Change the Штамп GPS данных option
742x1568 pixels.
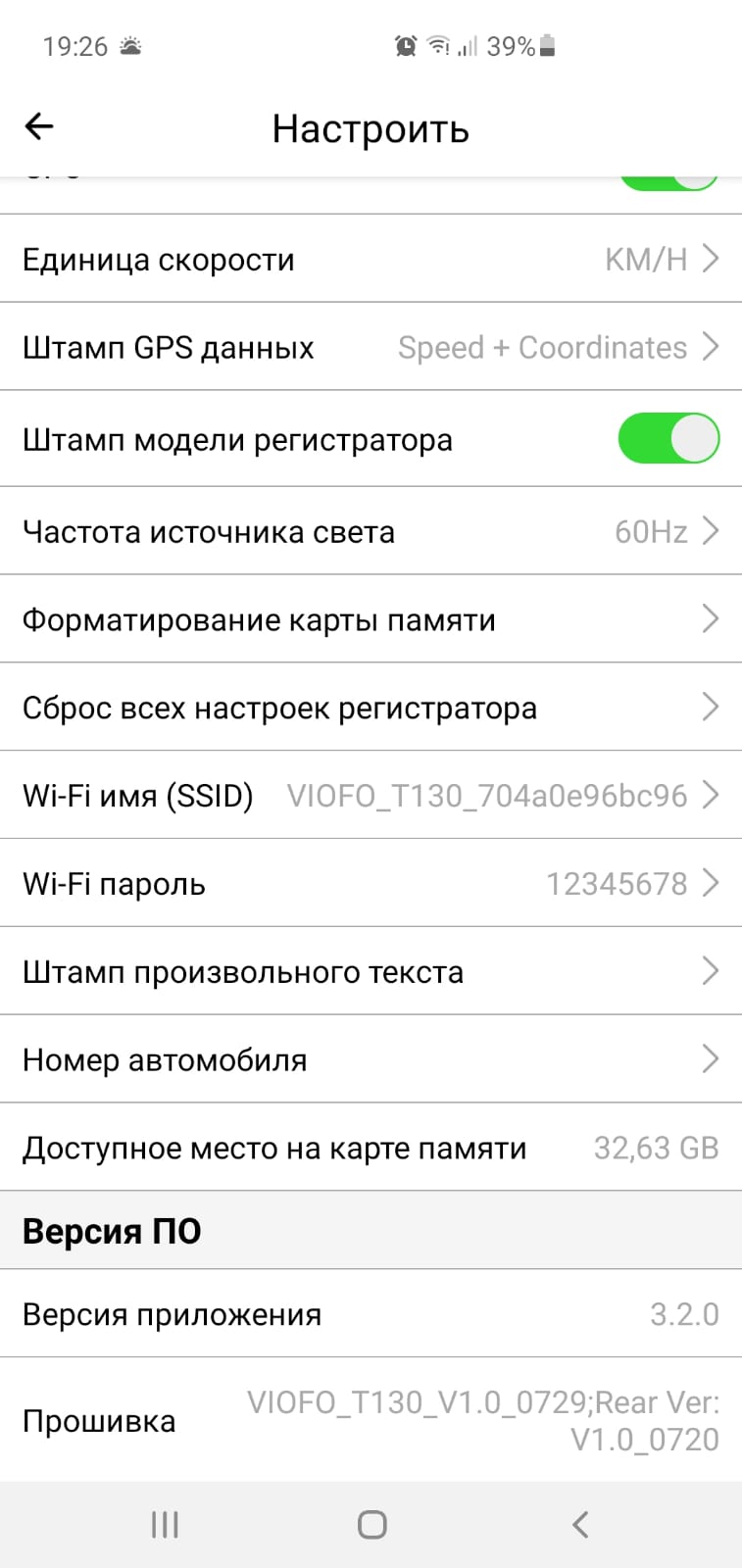pyautogui.click(x=371, y=347)
